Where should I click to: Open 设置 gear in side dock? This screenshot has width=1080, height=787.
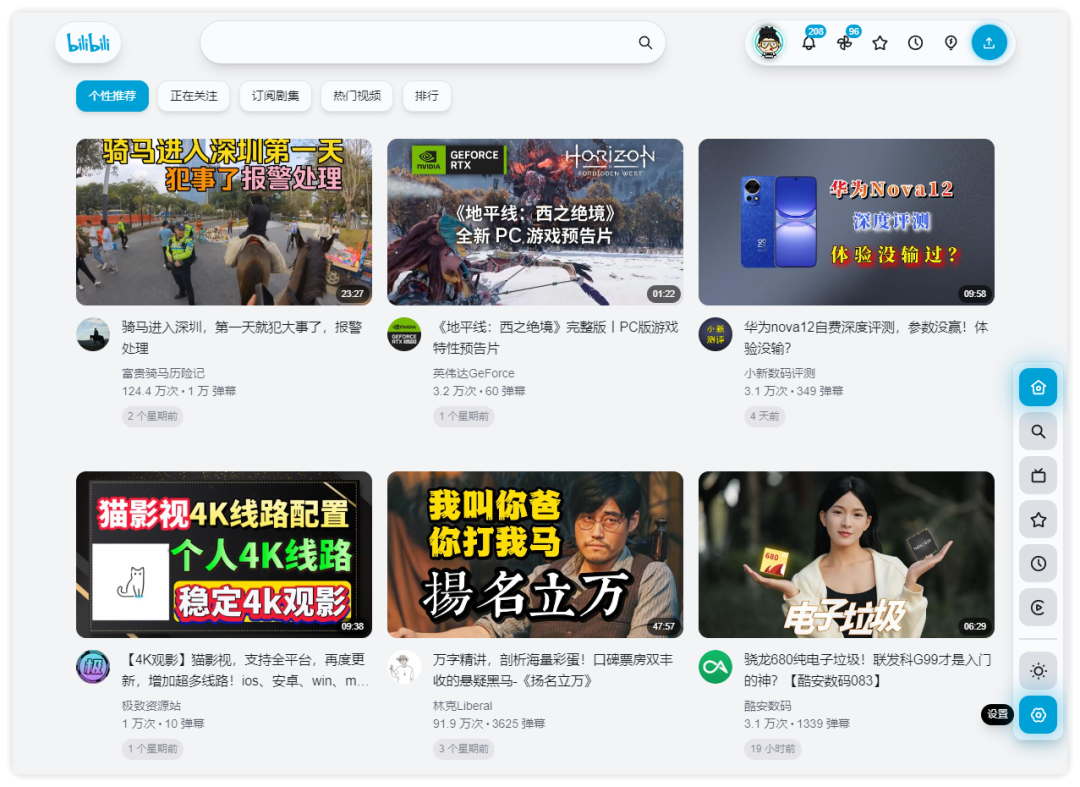1038,715
